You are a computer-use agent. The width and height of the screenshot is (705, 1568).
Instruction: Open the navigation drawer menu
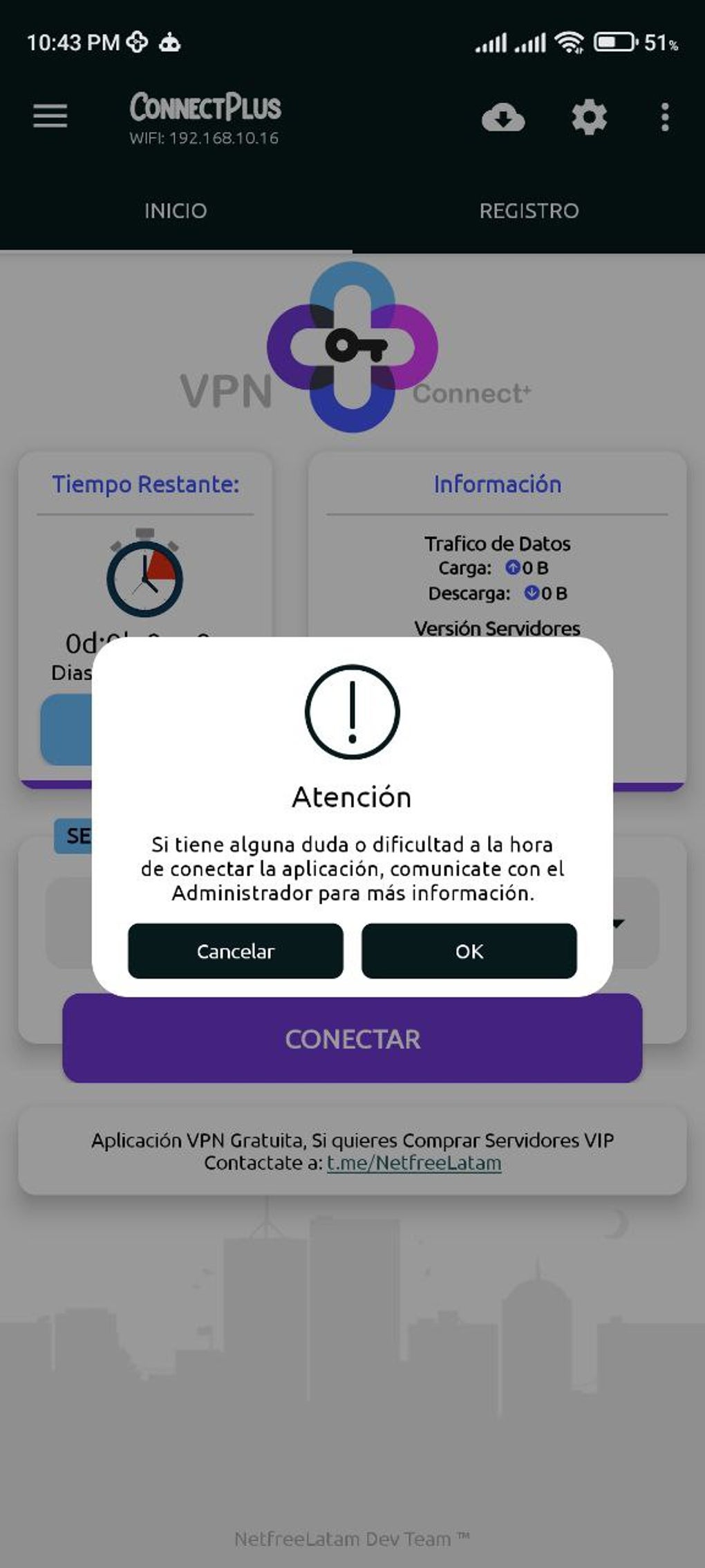49,117
